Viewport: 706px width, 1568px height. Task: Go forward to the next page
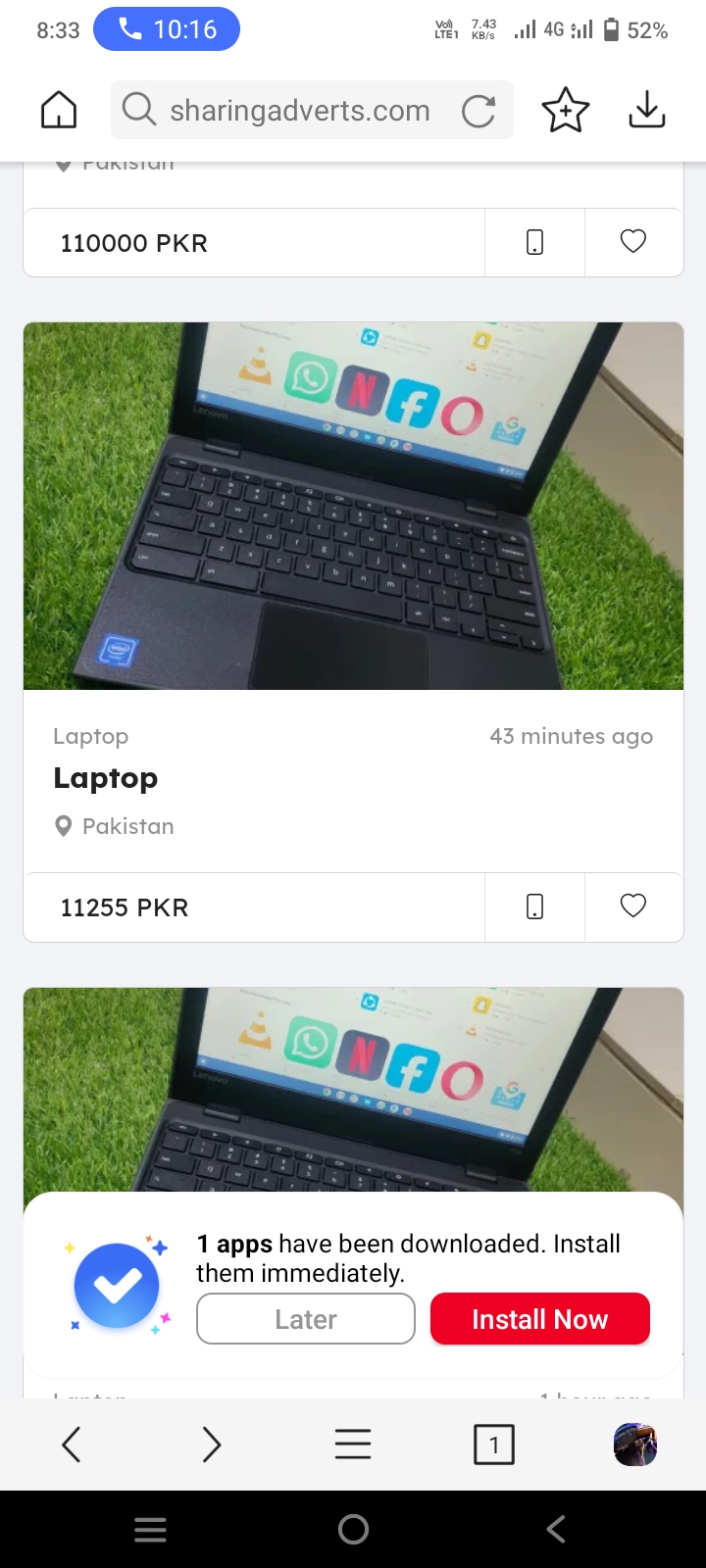click(212, 1445)
